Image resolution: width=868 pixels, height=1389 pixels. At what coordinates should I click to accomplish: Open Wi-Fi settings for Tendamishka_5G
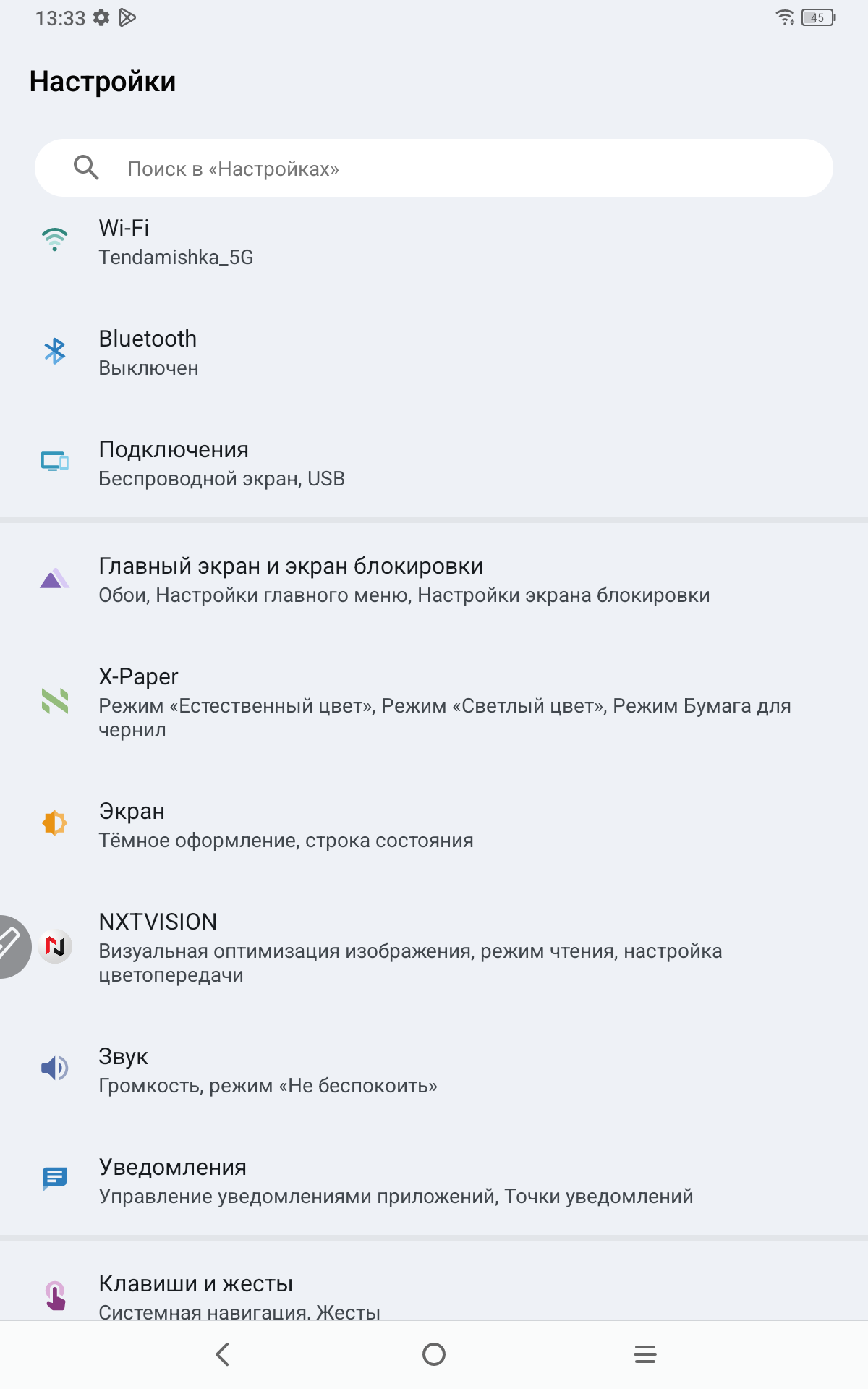coord(434,242)
